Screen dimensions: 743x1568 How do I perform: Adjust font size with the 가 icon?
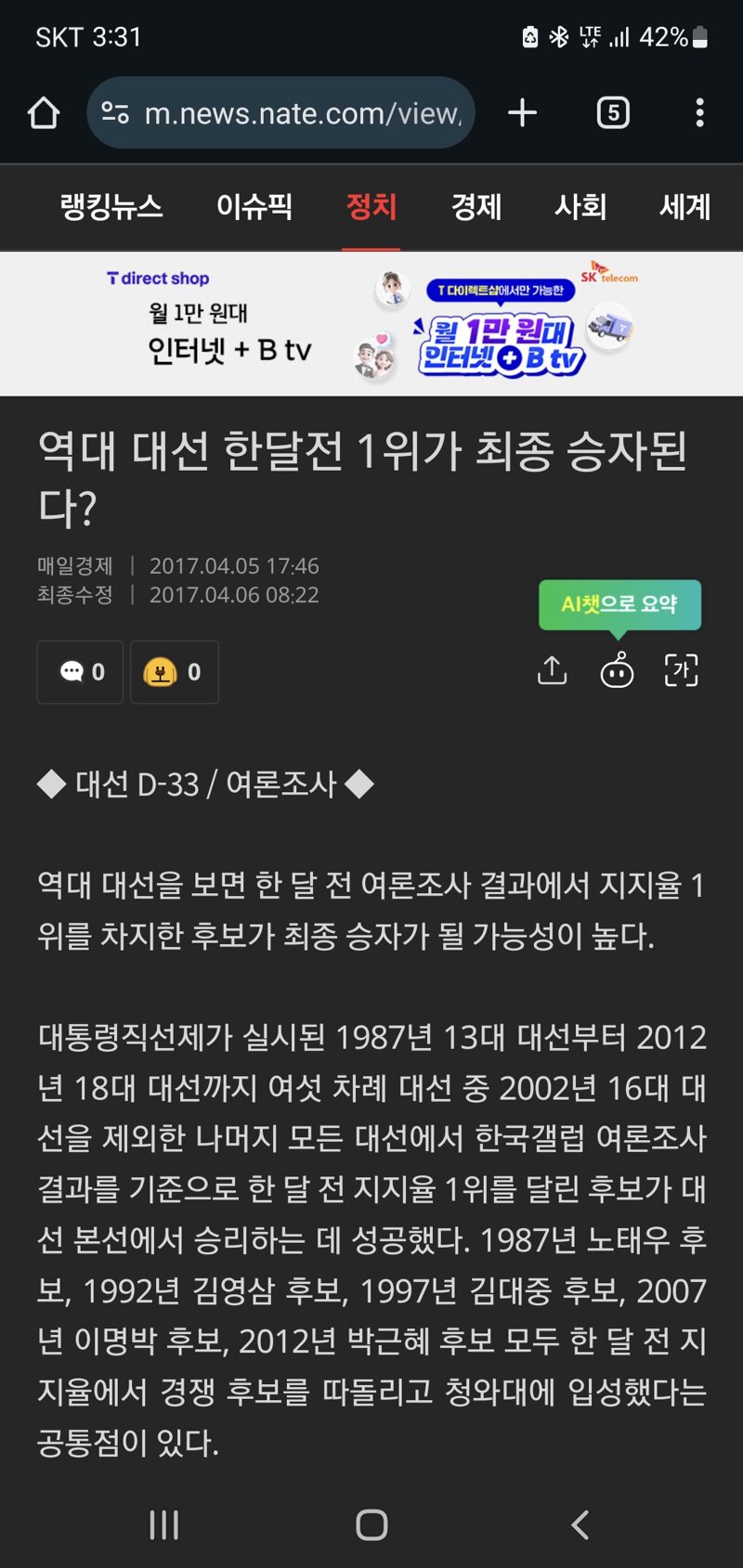[x=681, y=670]
